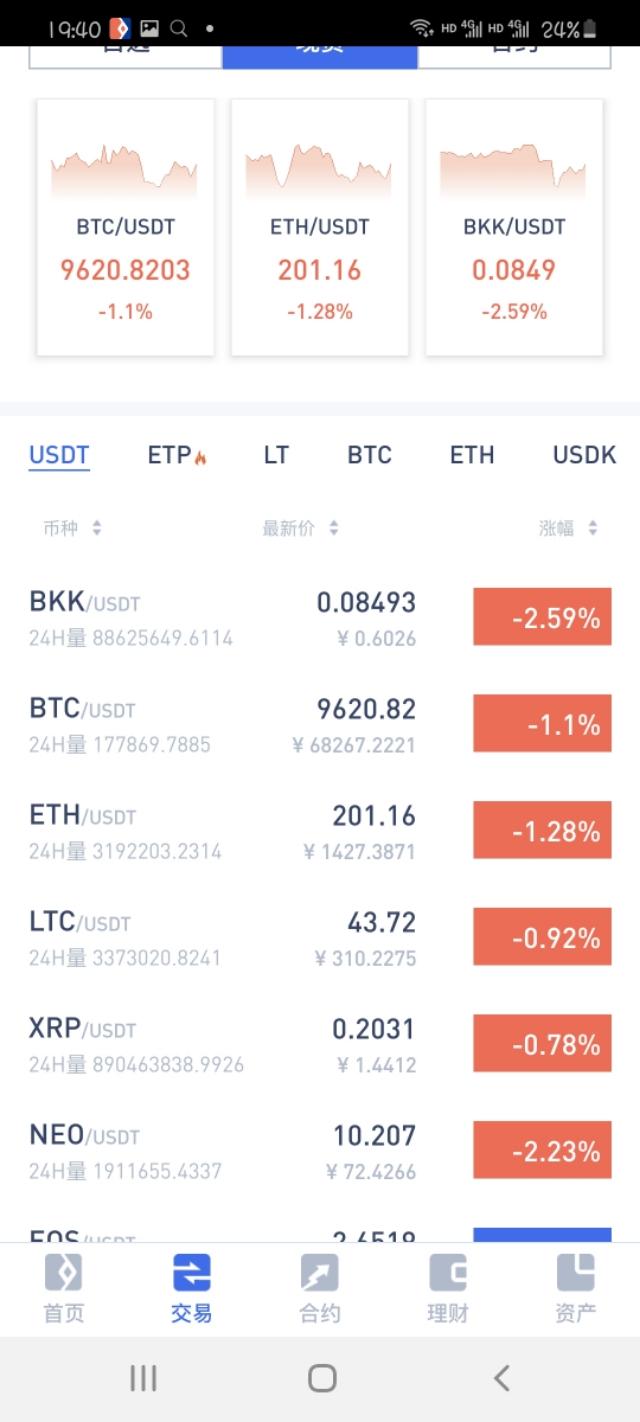640x1422 pixels.
Task: Open the XRP/USDT trading pair row
Action: click(x=222, y=1045)
